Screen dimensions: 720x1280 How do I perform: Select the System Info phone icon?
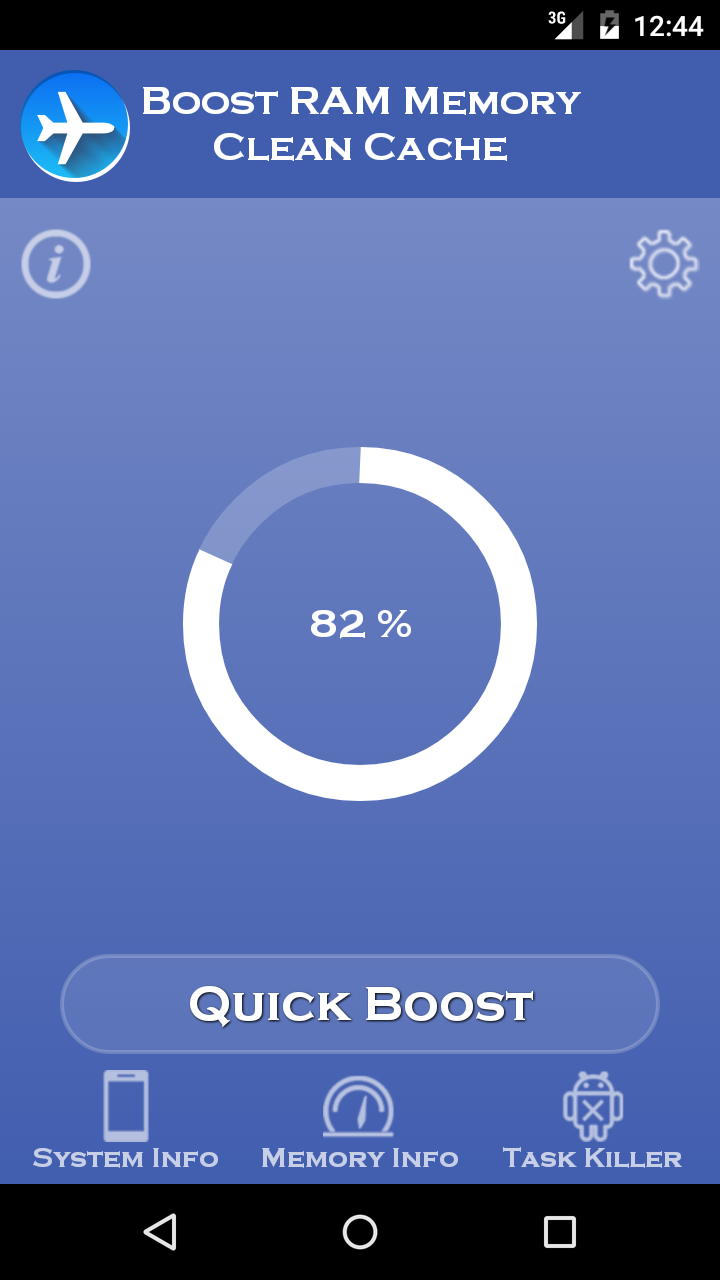coord(125,1105)
